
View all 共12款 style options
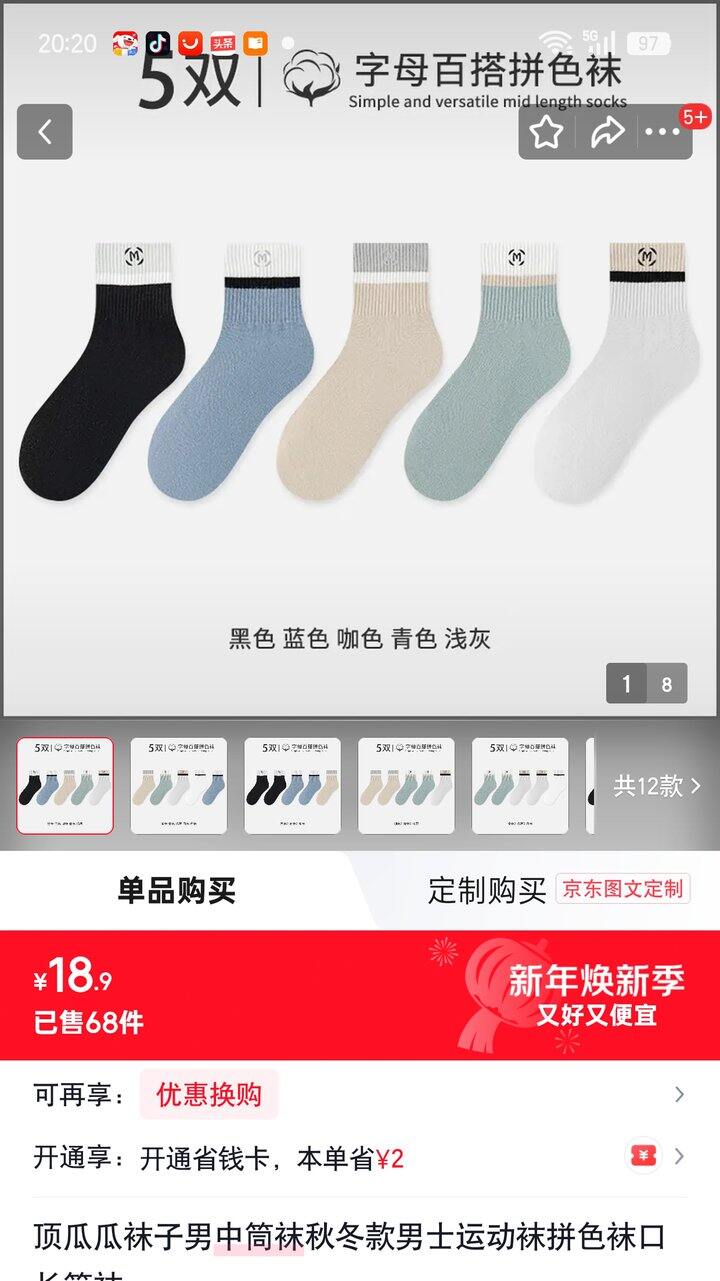(657, 786)
